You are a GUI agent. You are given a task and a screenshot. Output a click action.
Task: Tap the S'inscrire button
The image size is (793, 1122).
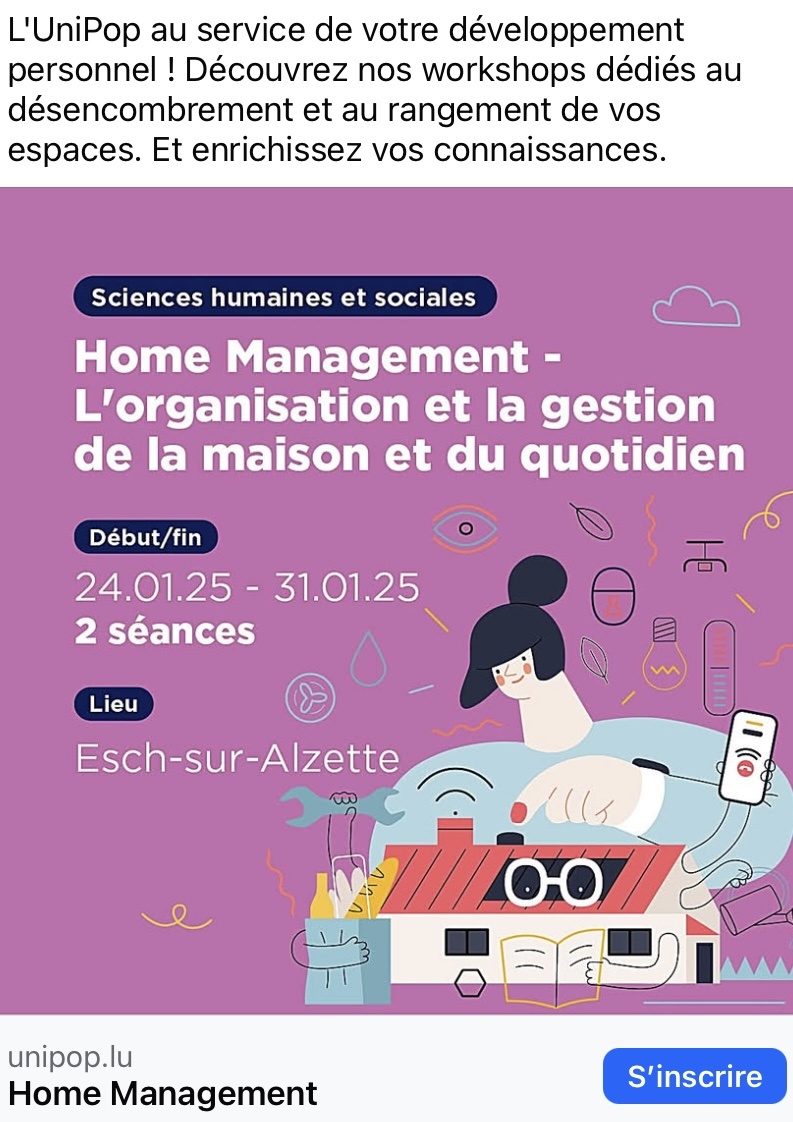694,1076
